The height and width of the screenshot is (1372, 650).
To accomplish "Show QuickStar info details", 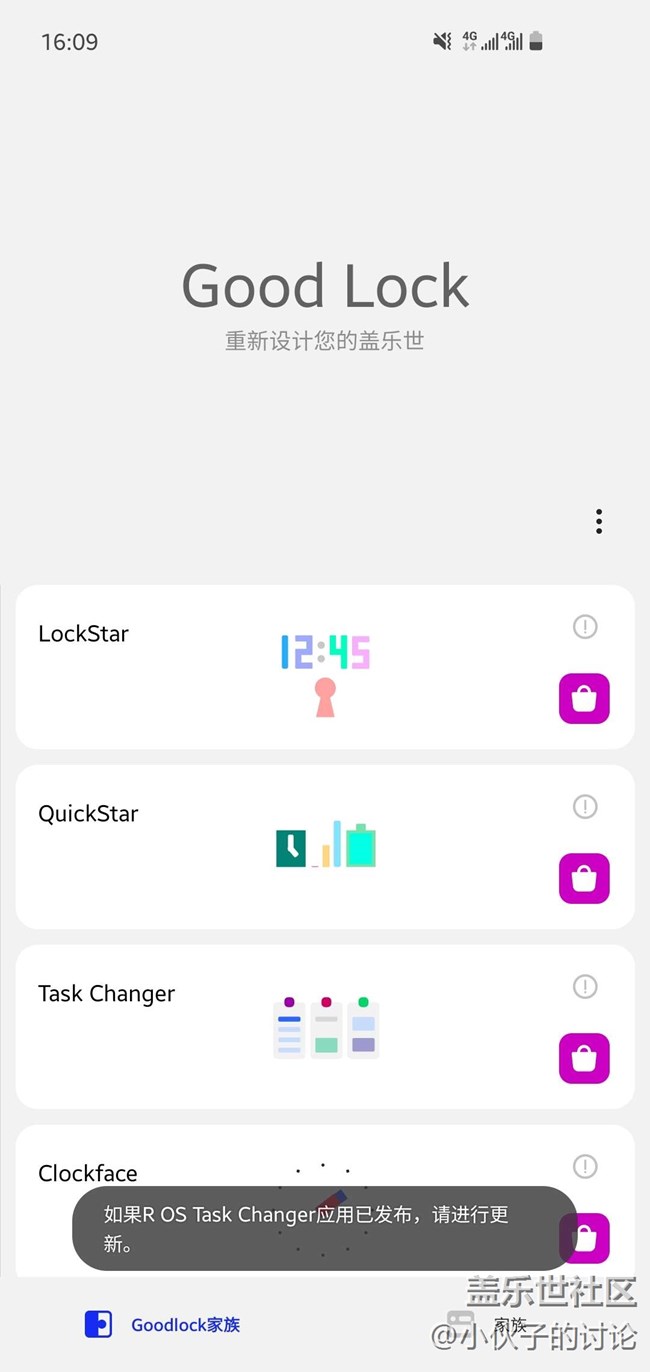I will pyautogui.click(x=585, y=807).
